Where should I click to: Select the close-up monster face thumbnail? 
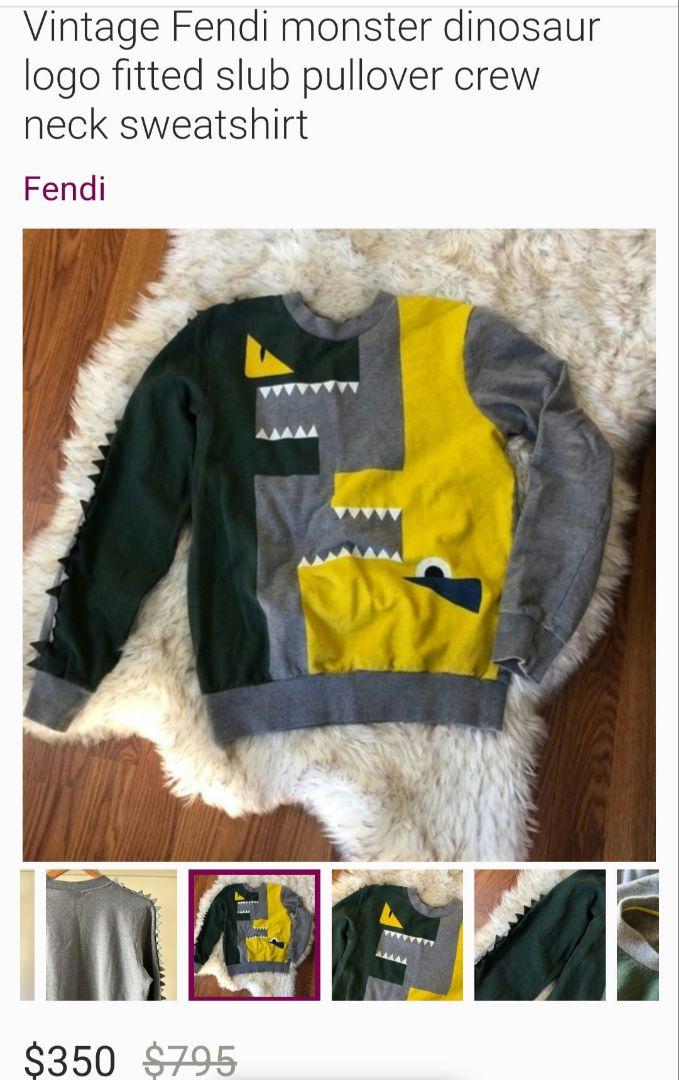(x=397, y=935)
